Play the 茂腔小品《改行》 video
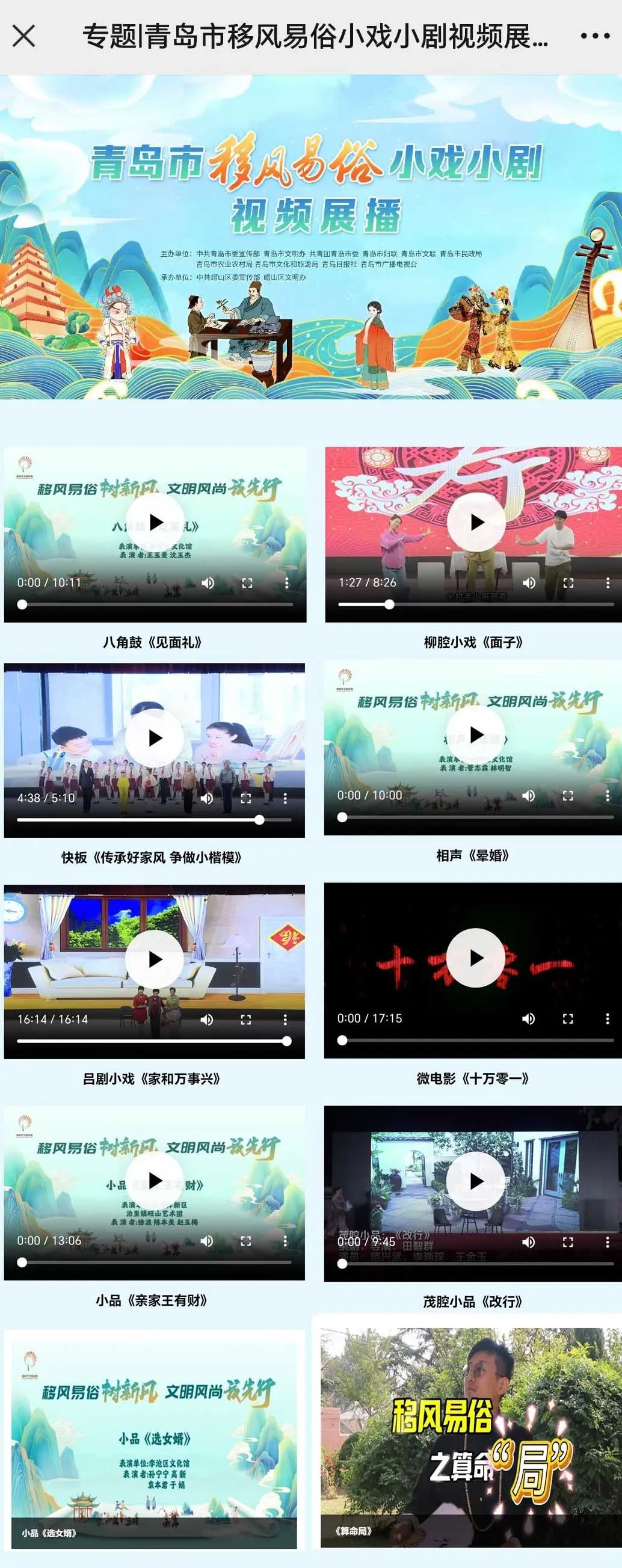This screenshot has height=1568, width=622. click(476, 1181)
